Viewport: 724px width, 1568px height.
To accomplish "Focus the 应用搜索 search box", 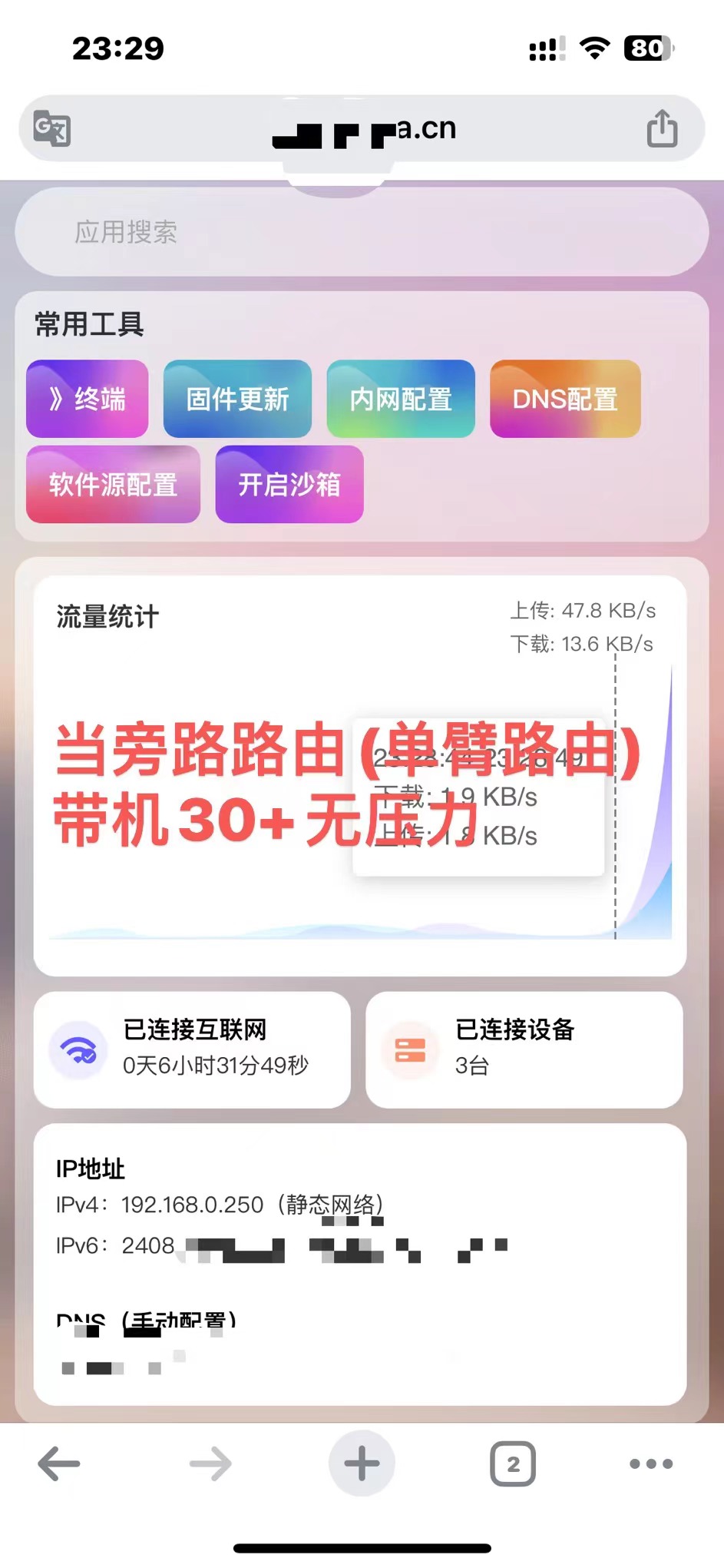I will (362, 232).
